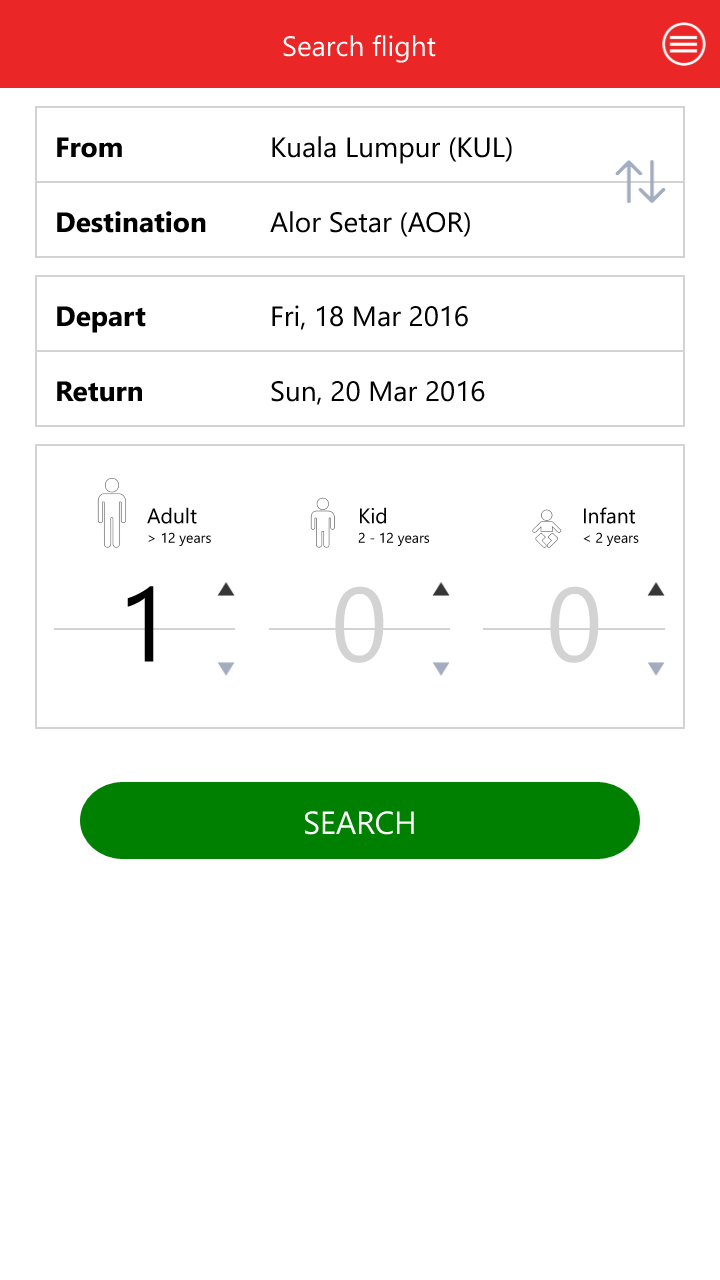The height and width of the screenshot is (1280, 720).
Task: Click the Search flight title bar
Action: 359,46
